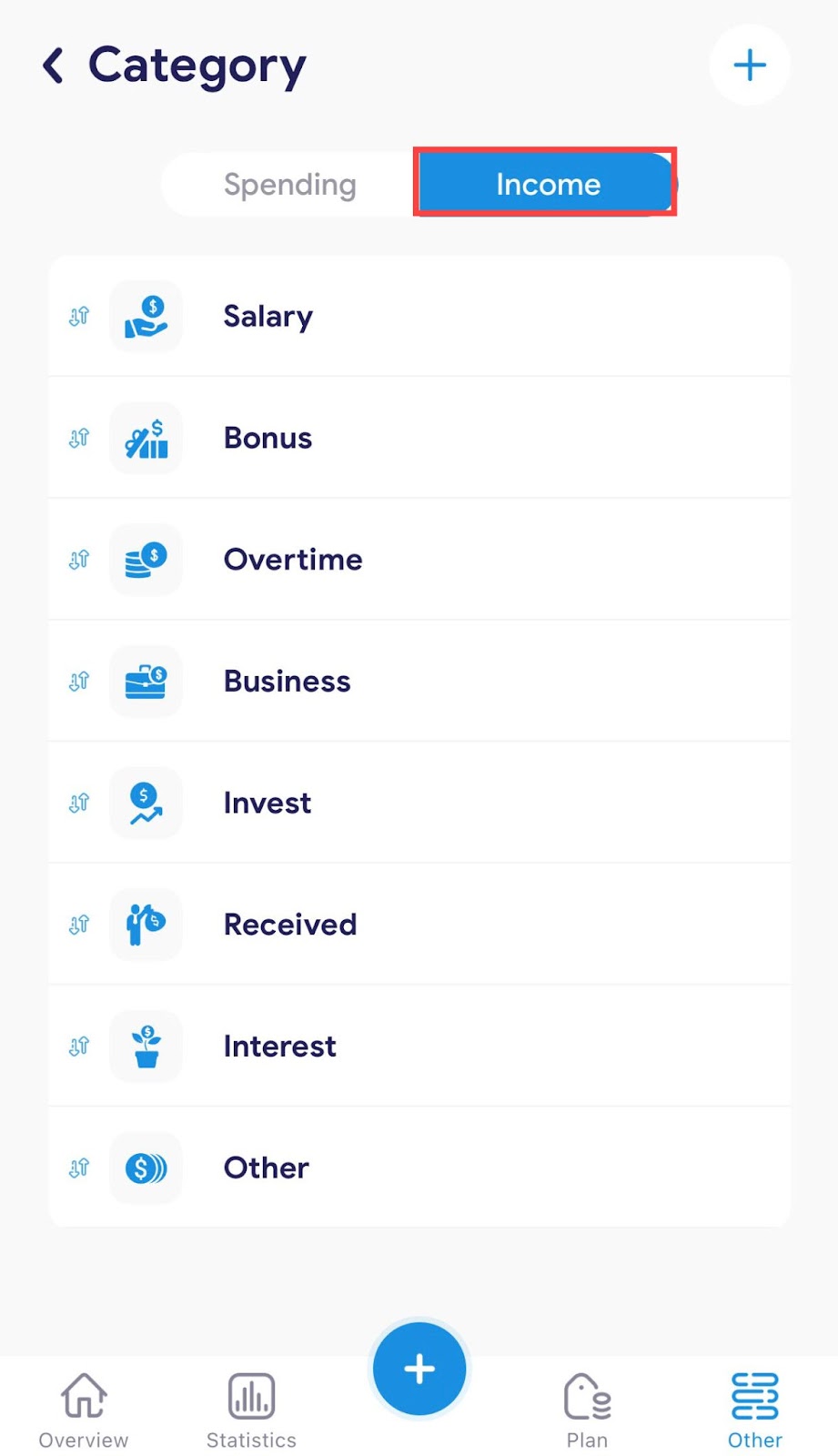Screen dimensions: 838x1456
Task: Open the Invest category
Action: [419, 803]
